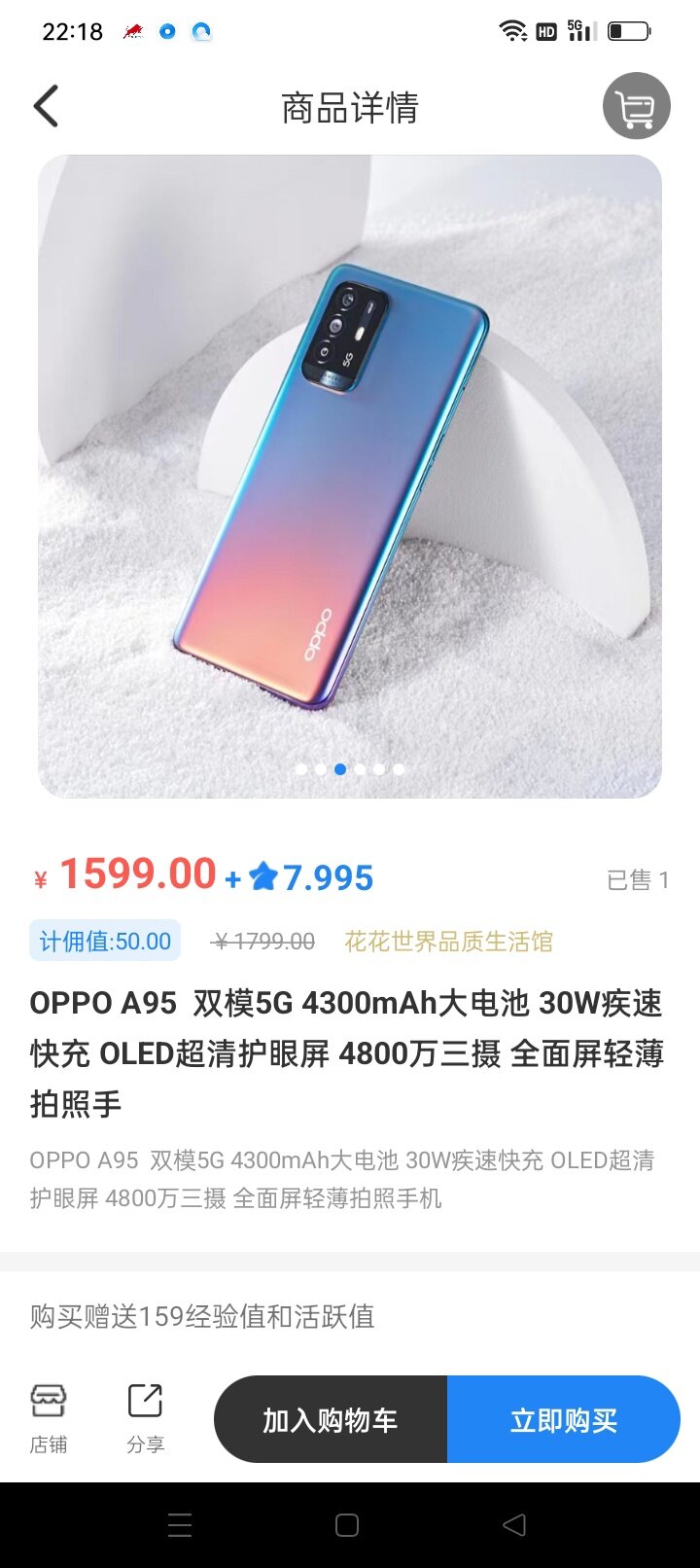Image resolution: width=700 pixels, height=1568 pixels.
Task: Tap the system home button
Action: 347,1525
